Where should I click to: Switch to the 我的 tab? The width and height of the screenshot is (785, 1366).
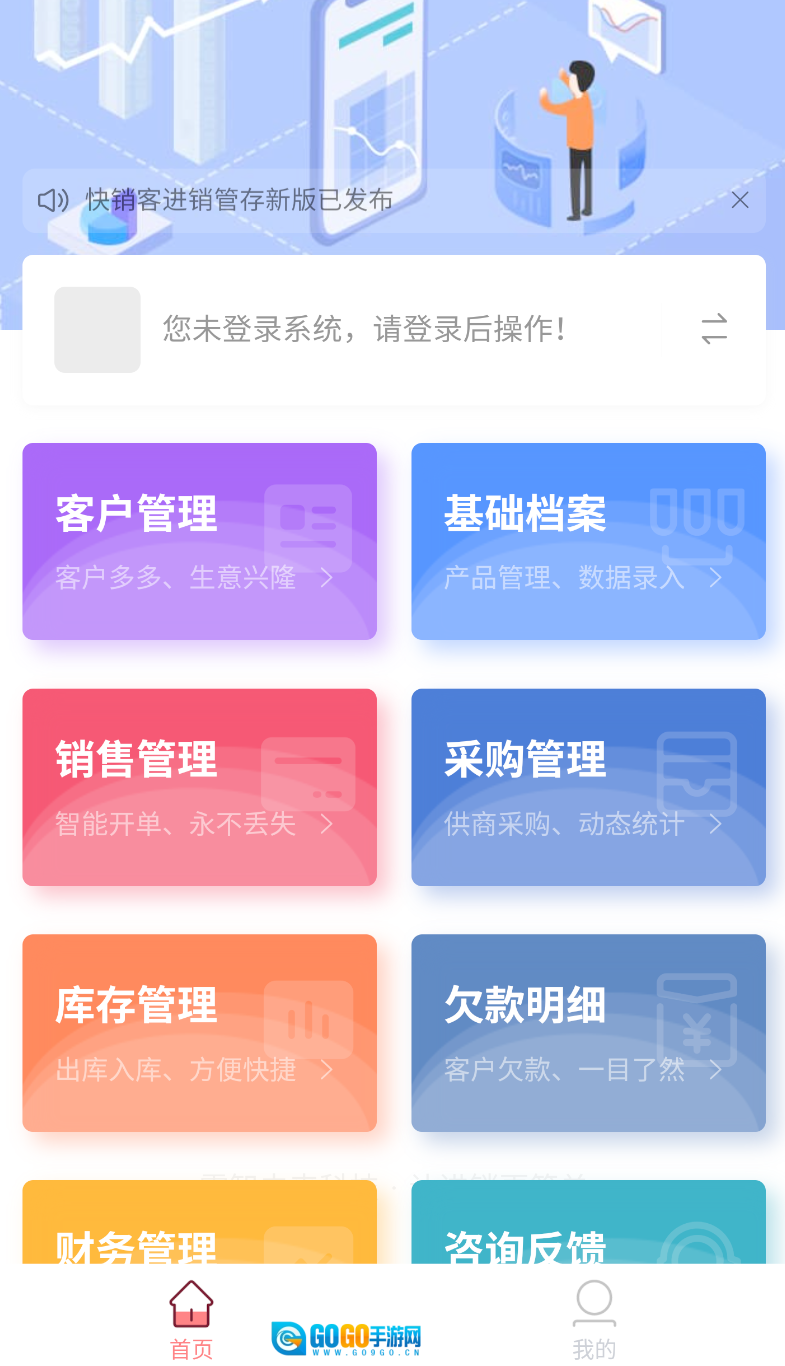[593, 1320]
